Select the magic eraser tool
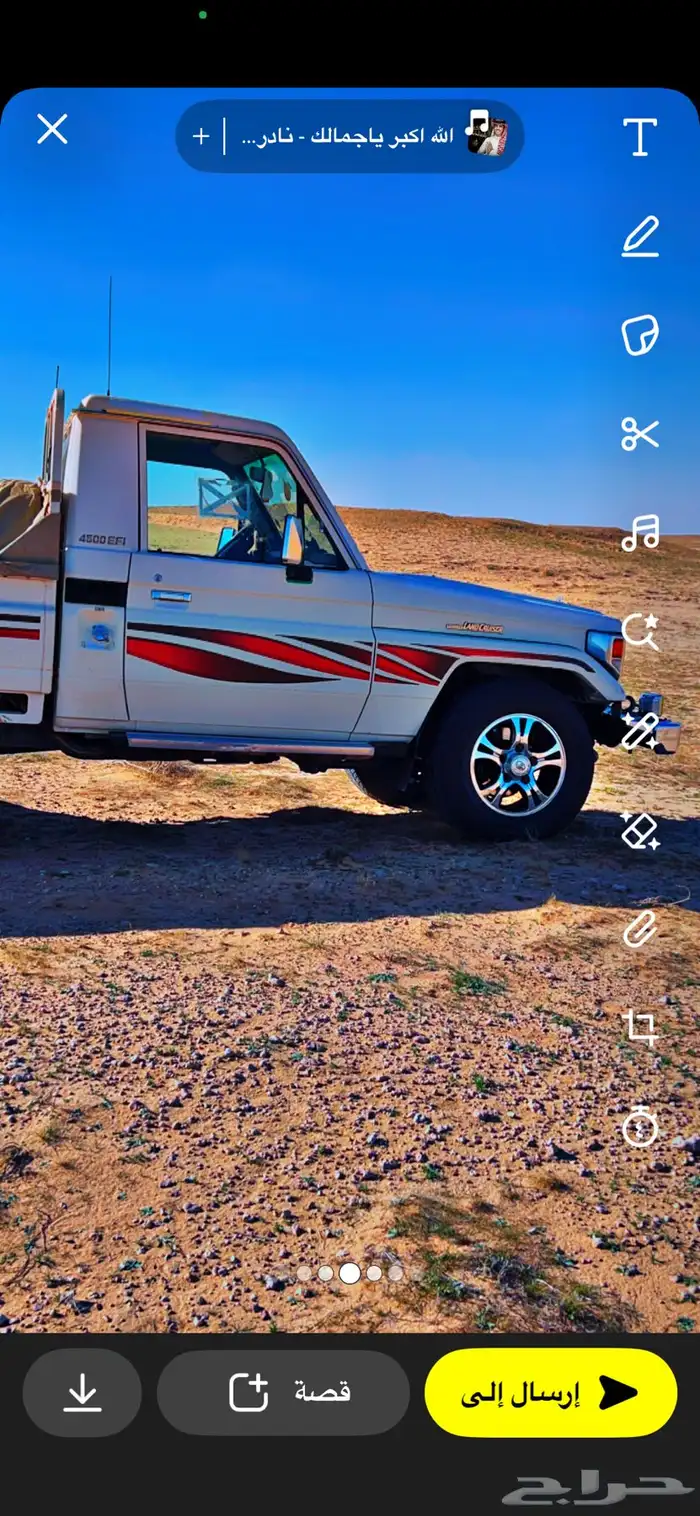 tap(640, 830)
